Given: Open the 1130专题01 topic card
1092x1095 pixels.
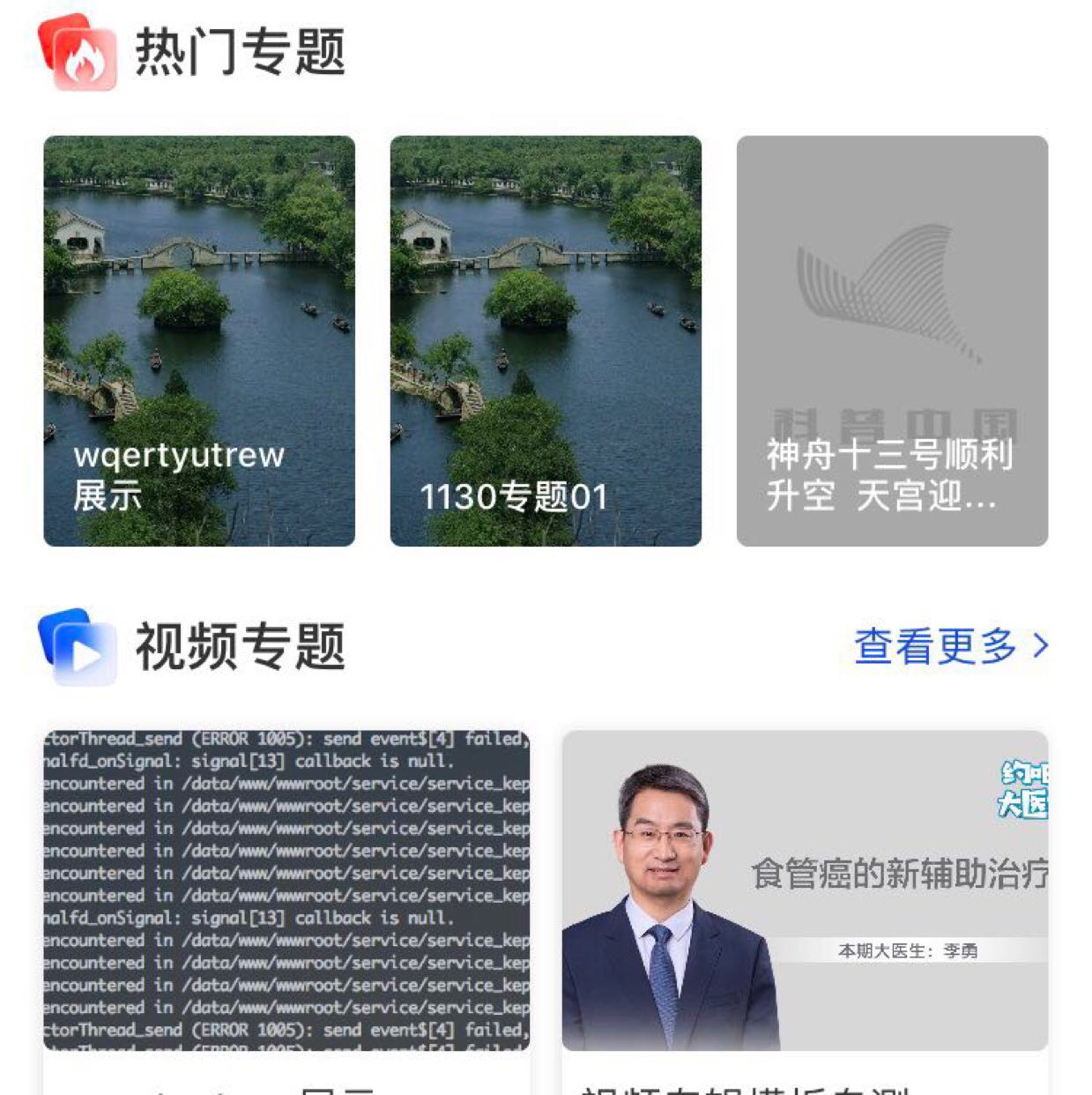Looking at the screenshot, I should click(546, 341).
